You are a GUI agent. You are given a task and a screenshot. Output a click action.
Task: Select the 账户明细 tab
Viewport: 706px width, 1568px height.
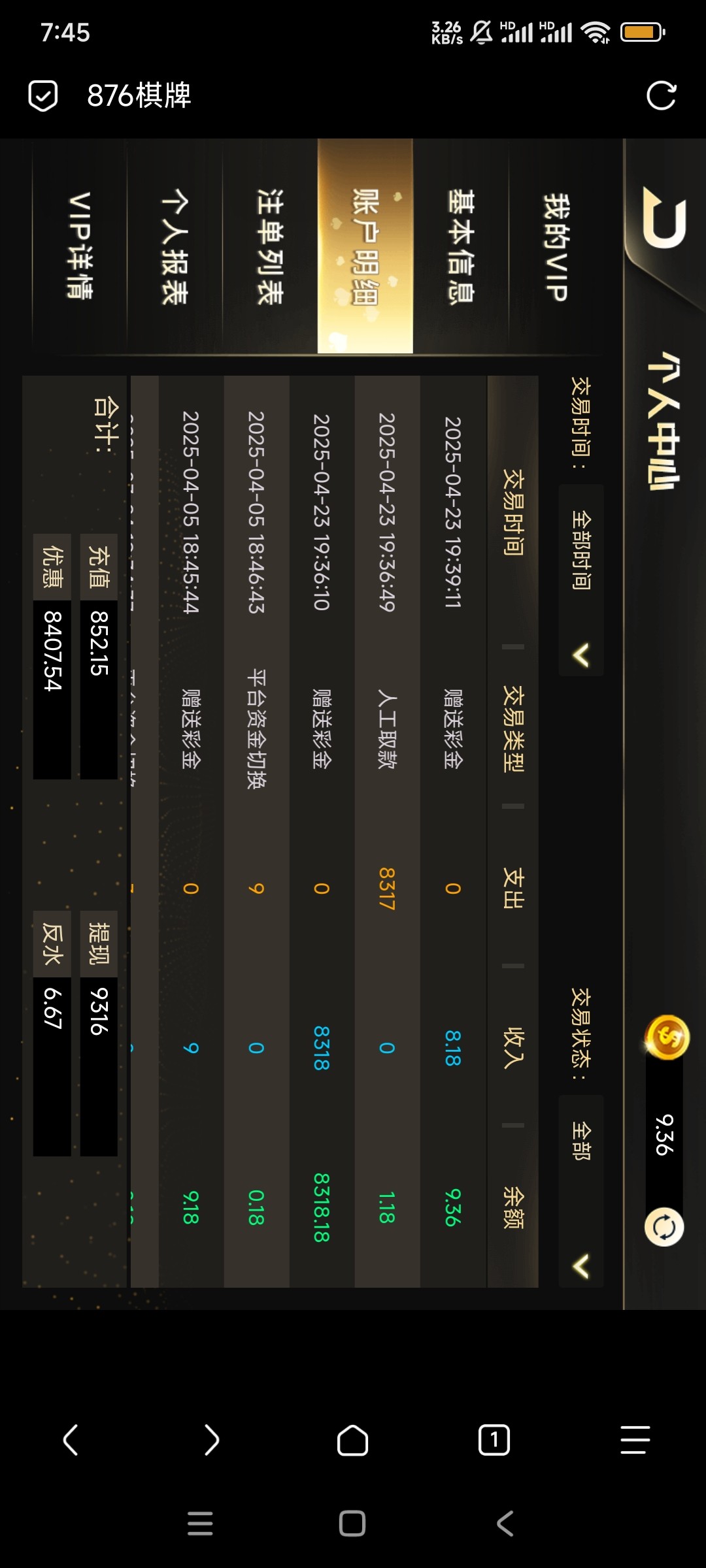point(365,247)
